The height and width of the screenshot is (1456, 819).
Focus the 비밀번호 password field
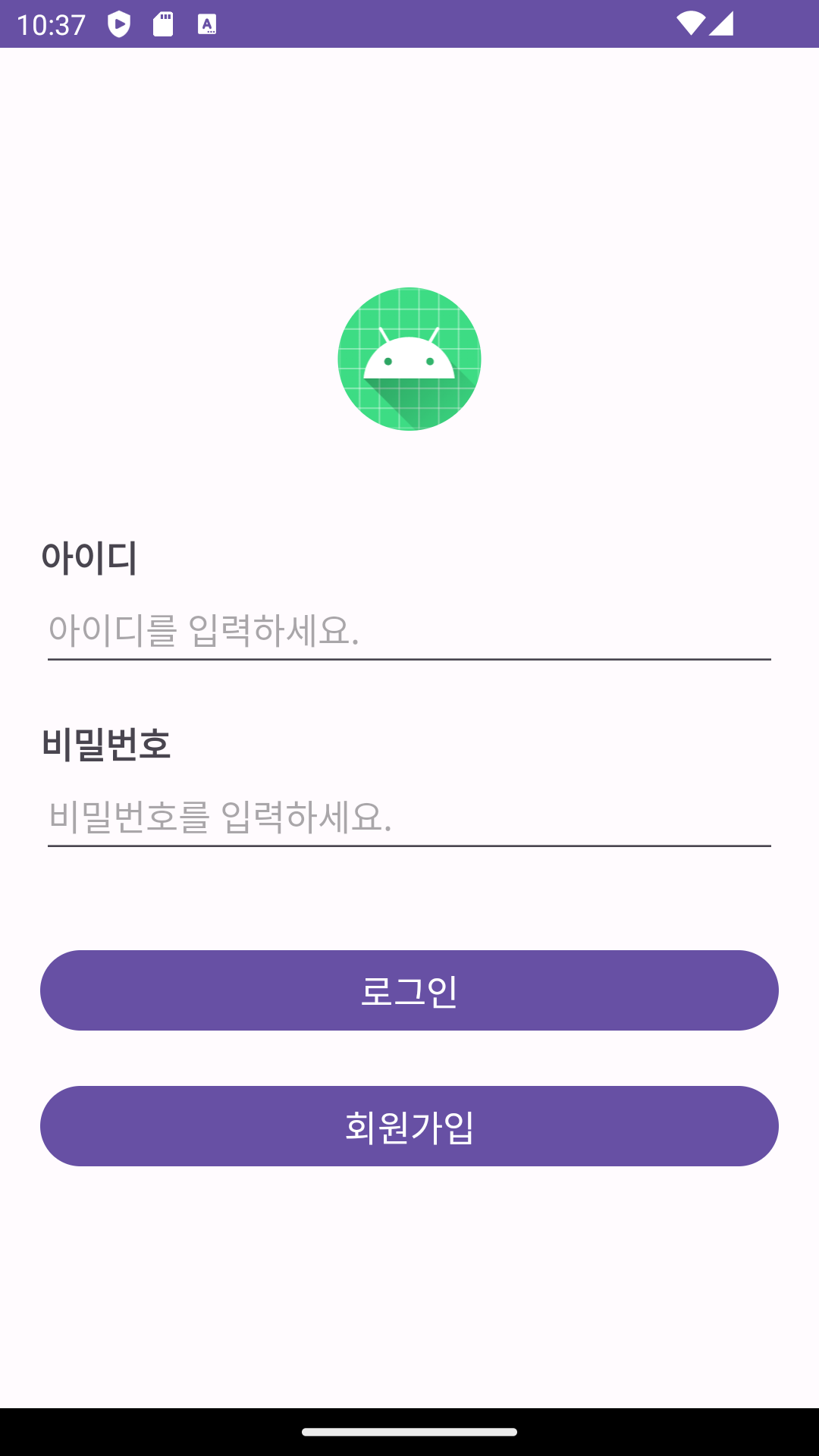[409, 817]
